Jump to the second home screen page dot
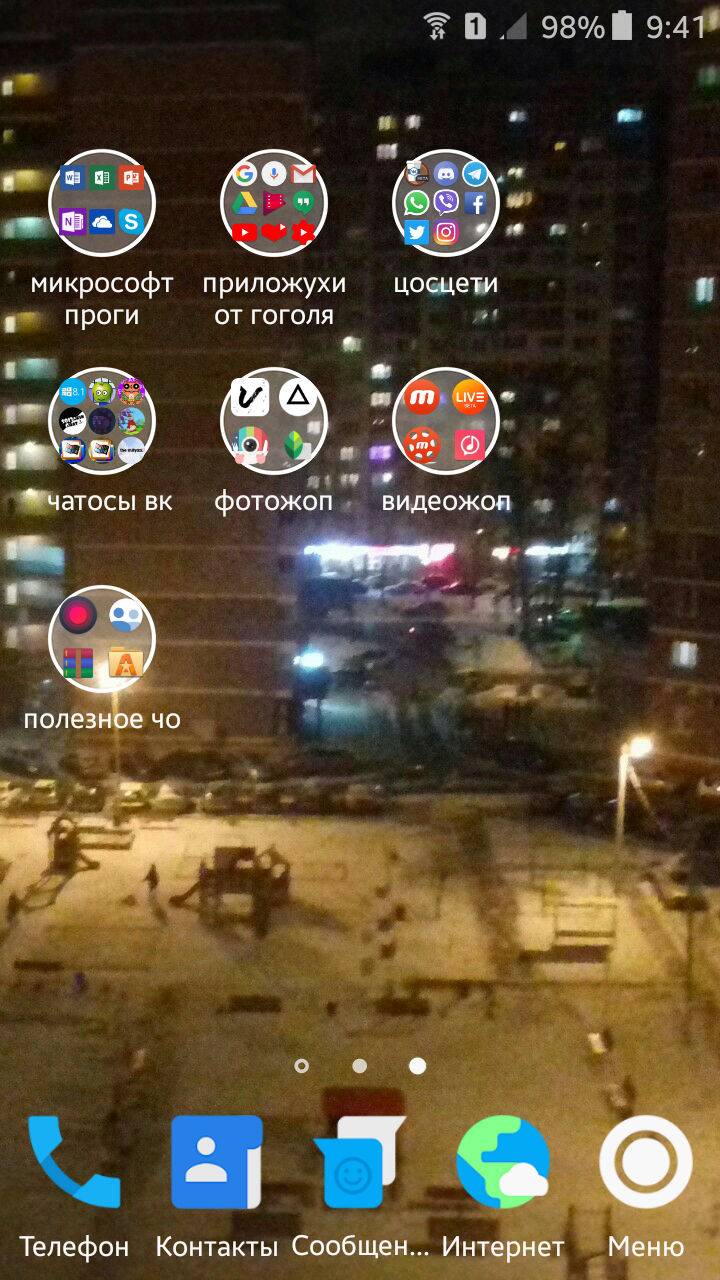Screen dimensions: 720x1280 pyautogui.click(x=360, y=1066)
